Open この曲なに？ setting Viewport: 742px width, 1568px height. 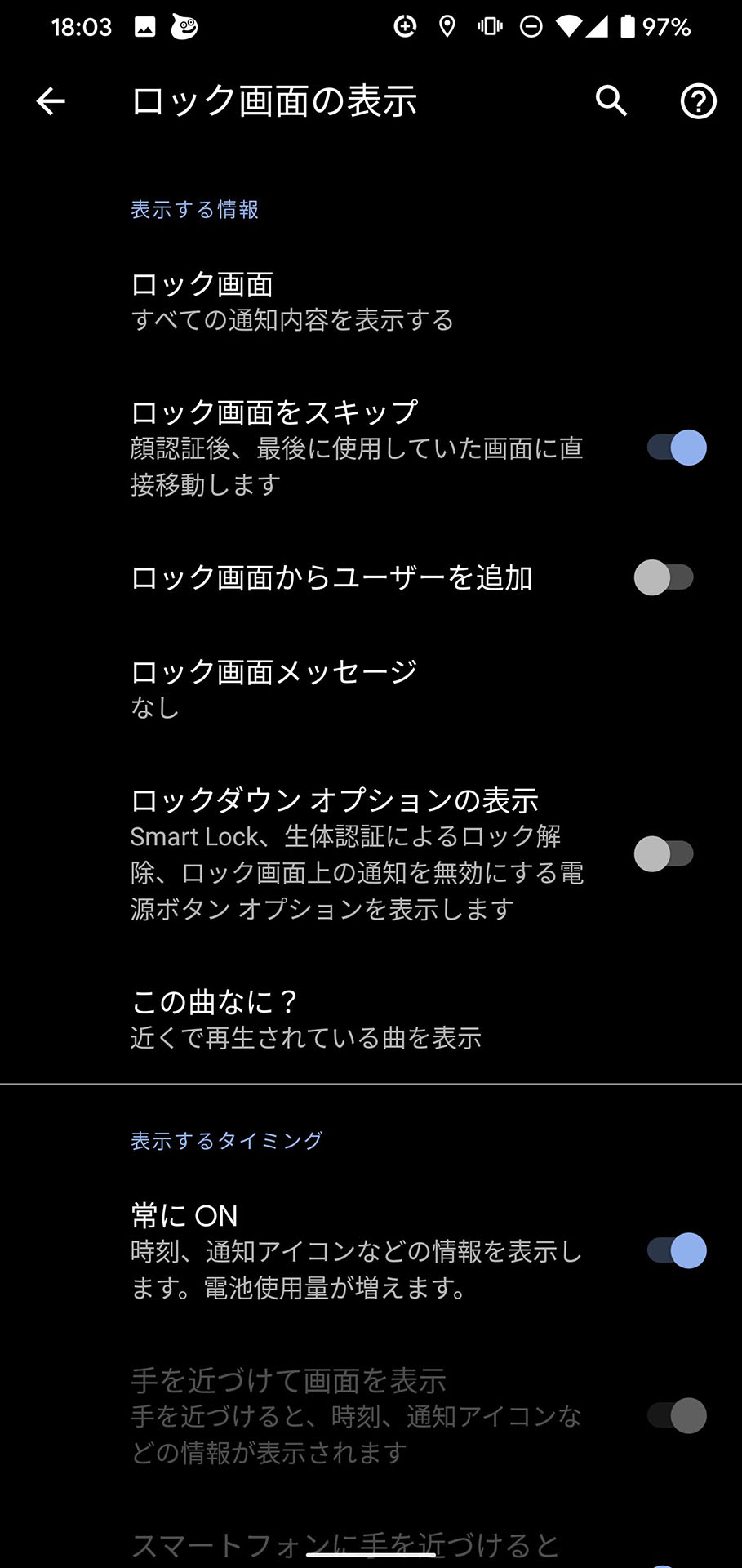tap(371, 1019)
